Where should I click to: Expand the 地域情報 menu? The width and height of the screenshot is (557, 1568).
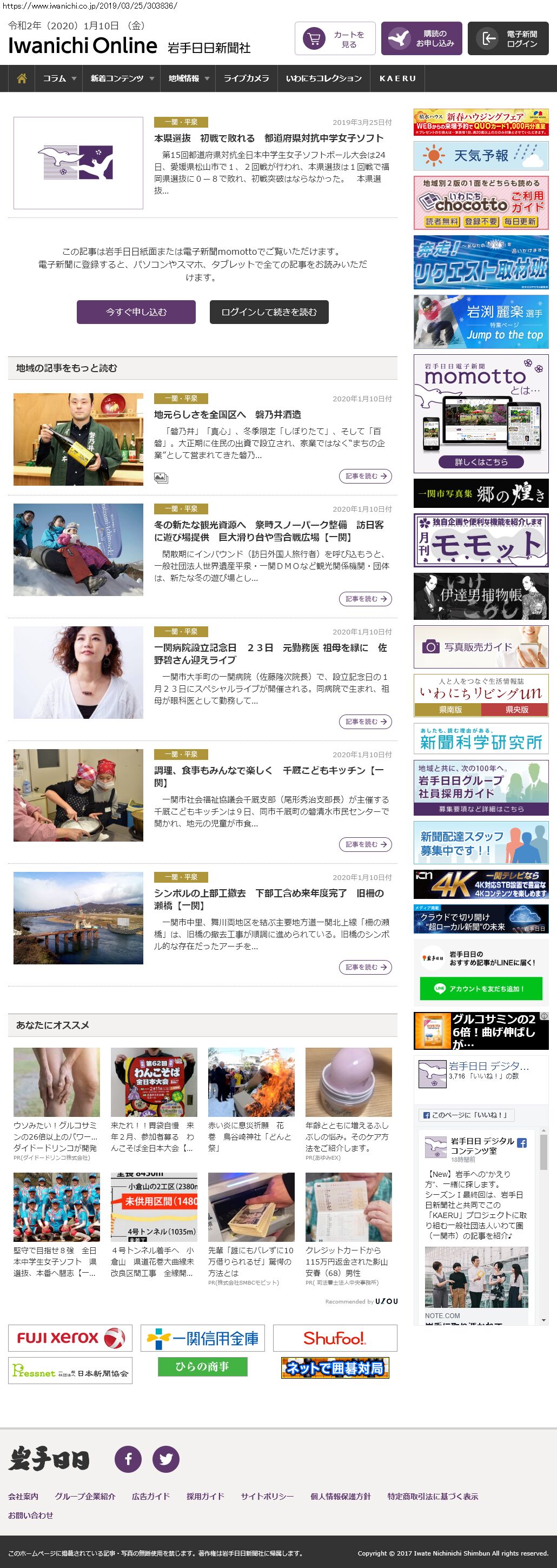[189, 78]
